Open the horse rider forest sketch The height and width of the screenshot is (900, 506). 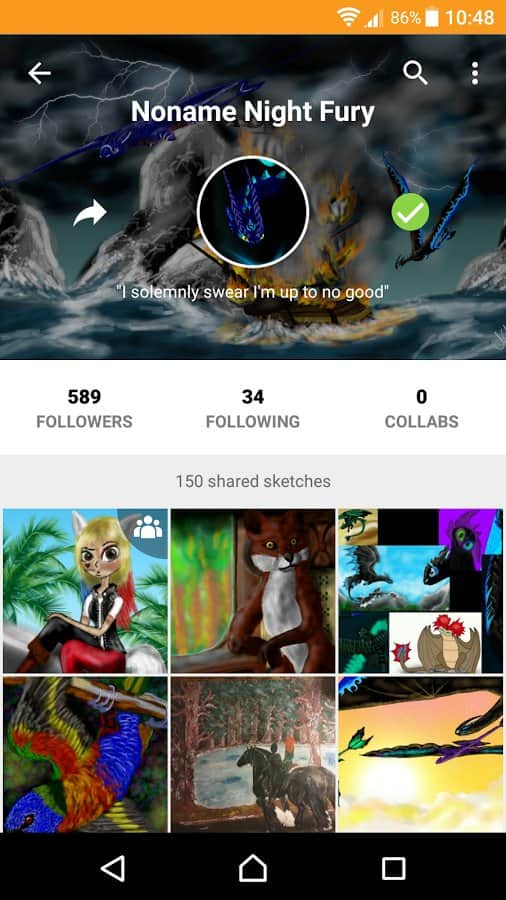253,754
